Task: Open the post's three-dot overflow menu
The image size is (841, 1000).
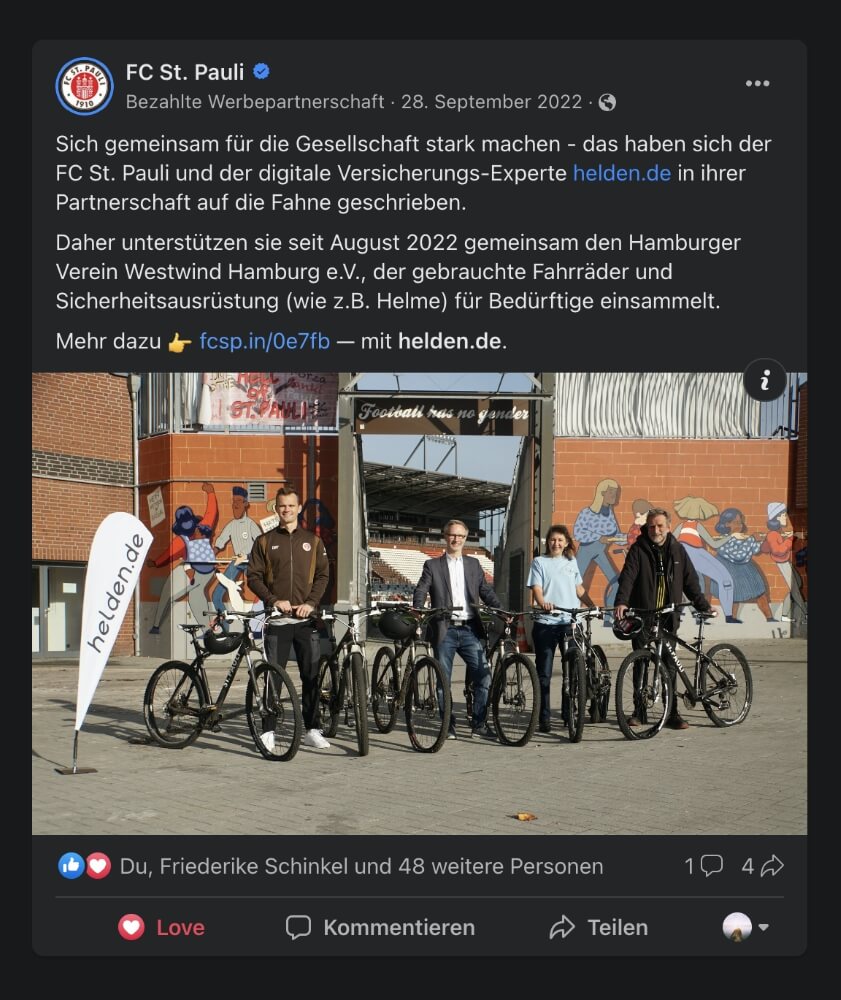Action: click(757, 83)
